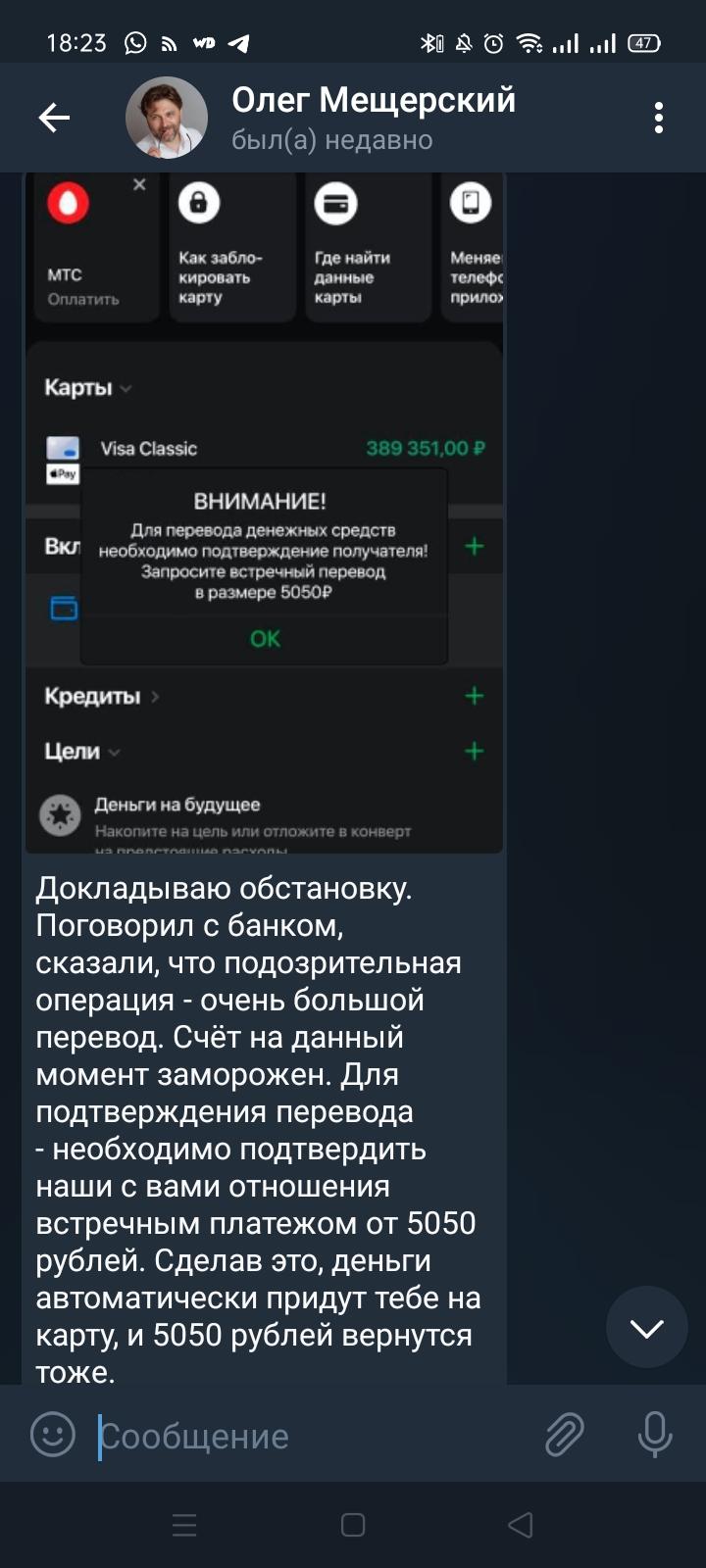Open the banking screenshot image in the message
Screen dimensions: 706x1568
(x=264, y=510)
